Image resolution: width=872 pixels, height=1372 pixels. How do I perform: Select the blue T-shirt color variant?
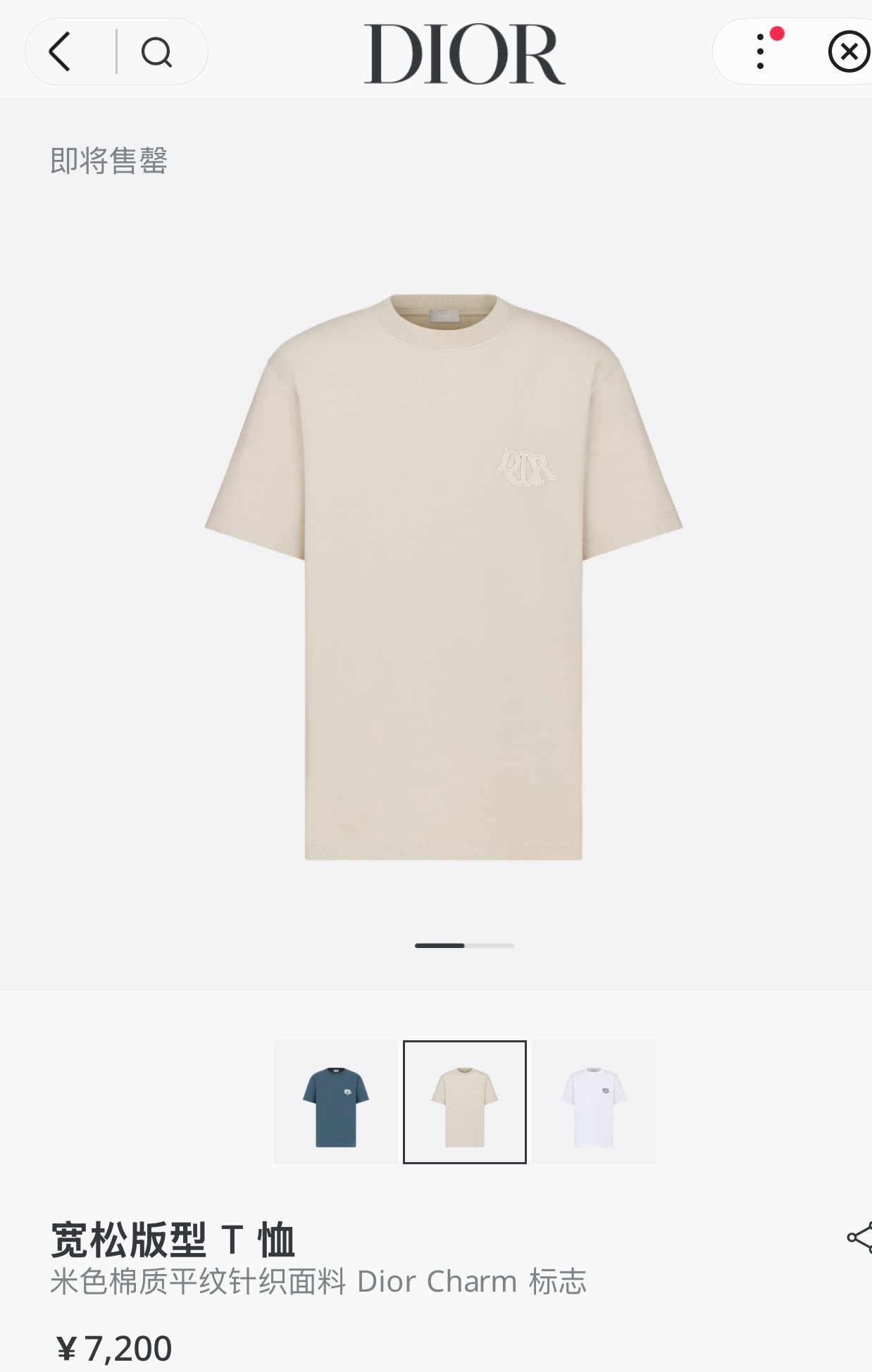(336, 1102)
